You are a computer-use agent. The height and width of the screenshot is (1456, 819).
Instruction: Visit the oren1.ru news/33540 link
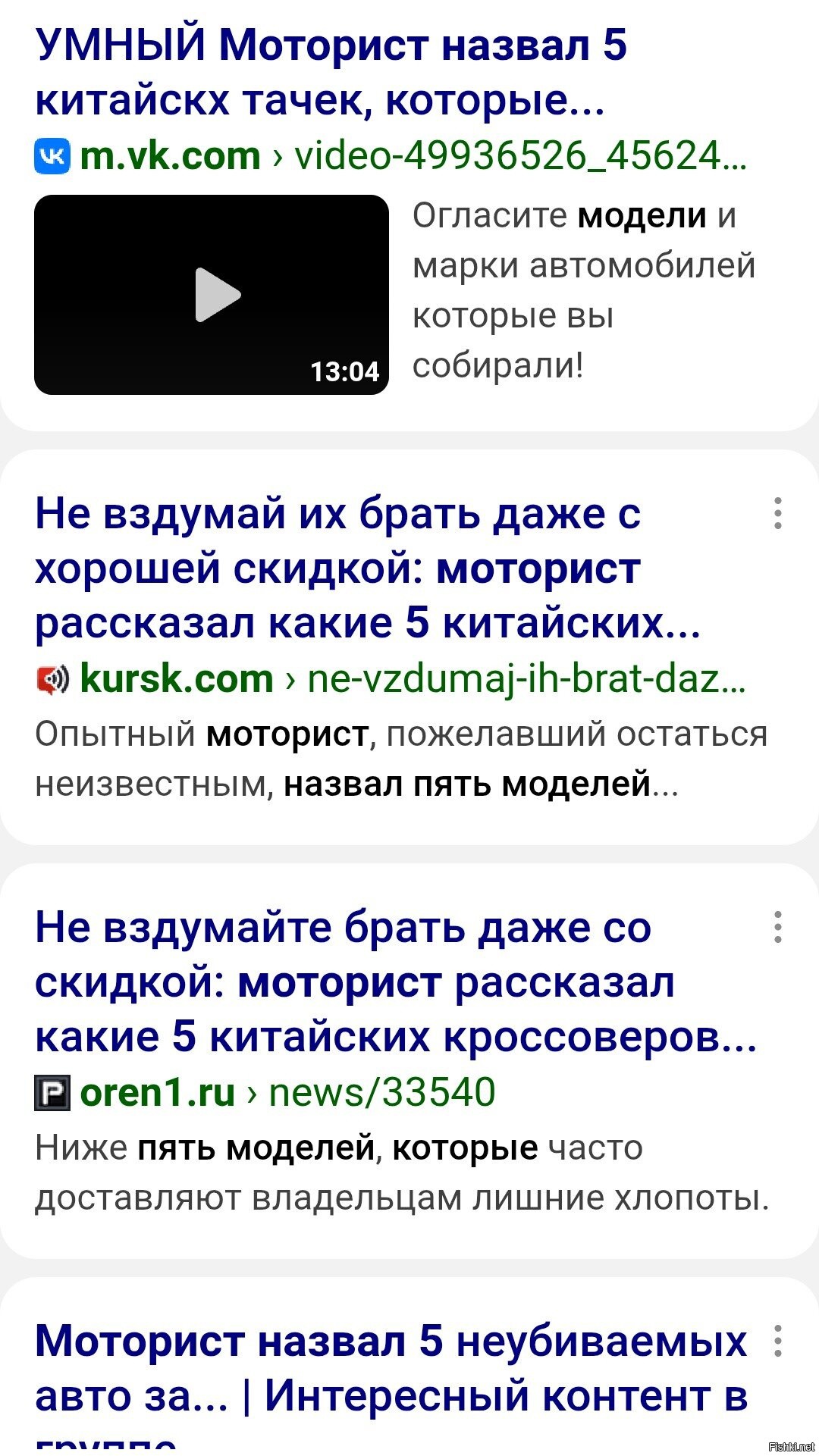click(x=265, y=1093)
